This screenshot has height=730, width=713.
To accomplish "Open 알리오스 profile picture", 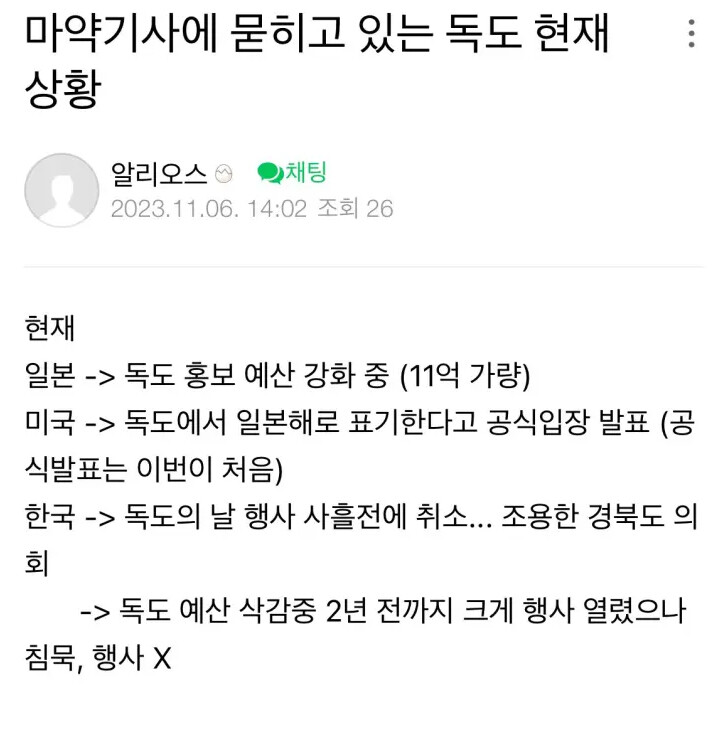I will 61,190.
